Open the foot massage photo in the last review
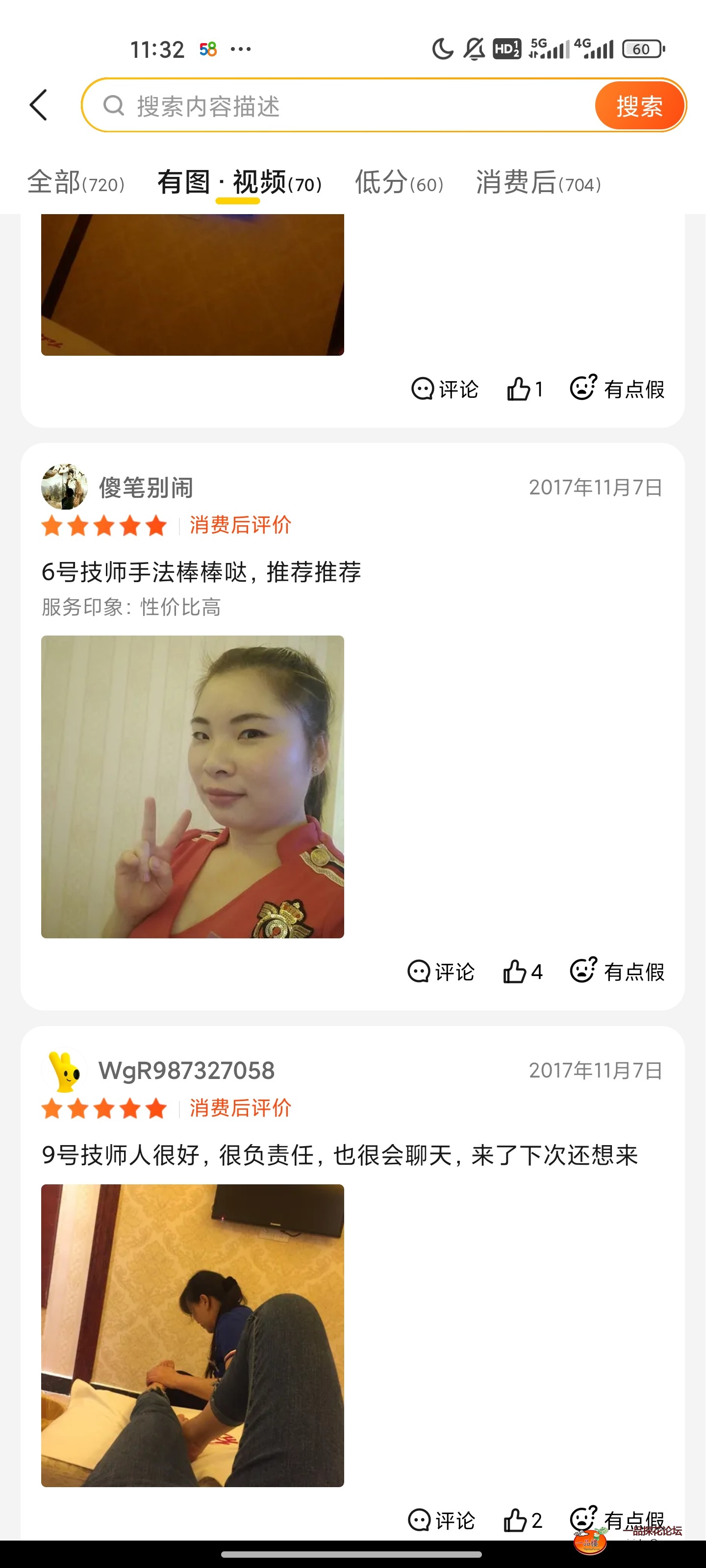Viewport: 706px width, 1568px height. click(193, 1333)
